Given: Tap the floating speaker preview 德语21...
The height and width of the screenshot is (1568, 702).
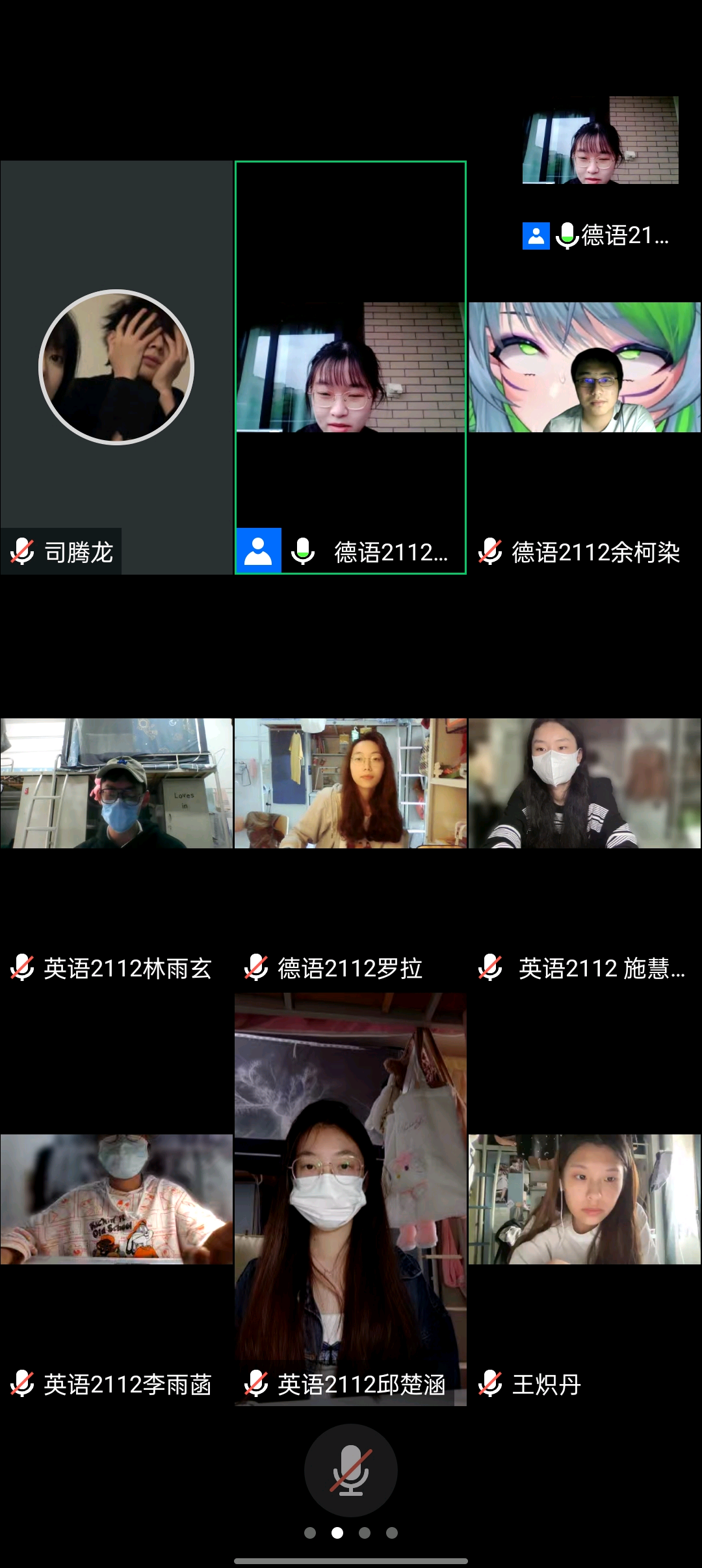Looking at the screenshot, I should pos(600,140).
